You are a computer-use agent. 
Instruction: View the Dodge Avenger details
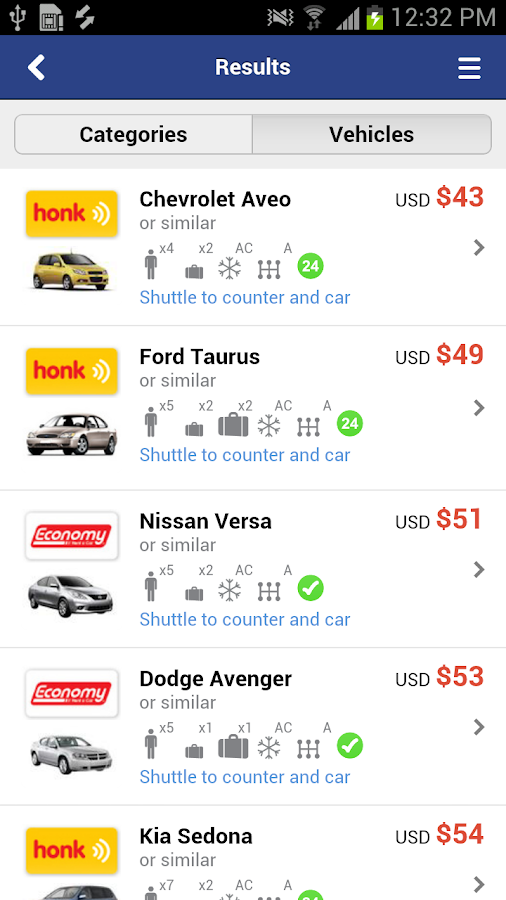point(253,727)
